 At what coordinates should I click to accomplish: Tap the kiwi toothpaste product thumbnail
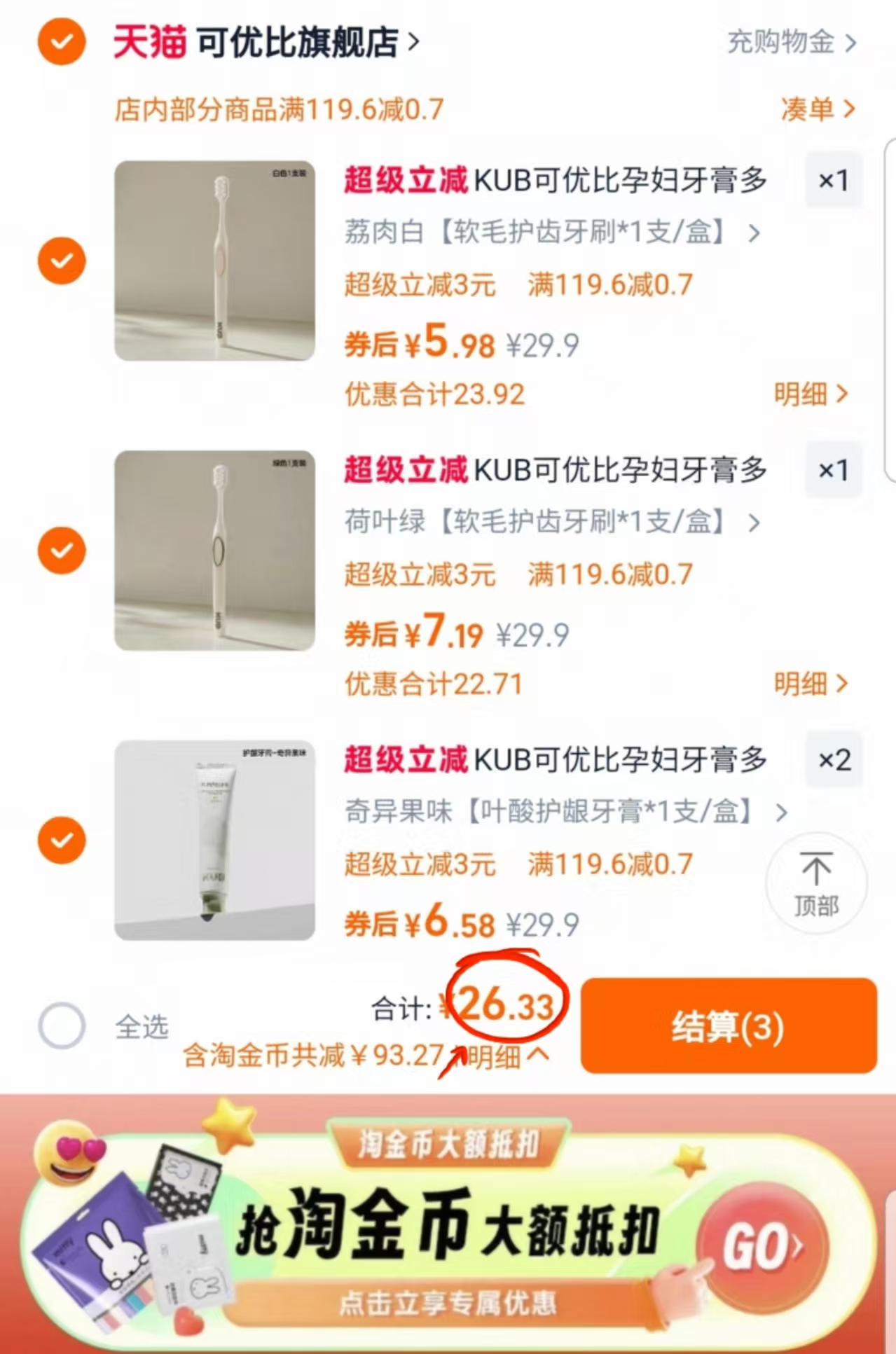pos(214,838)
